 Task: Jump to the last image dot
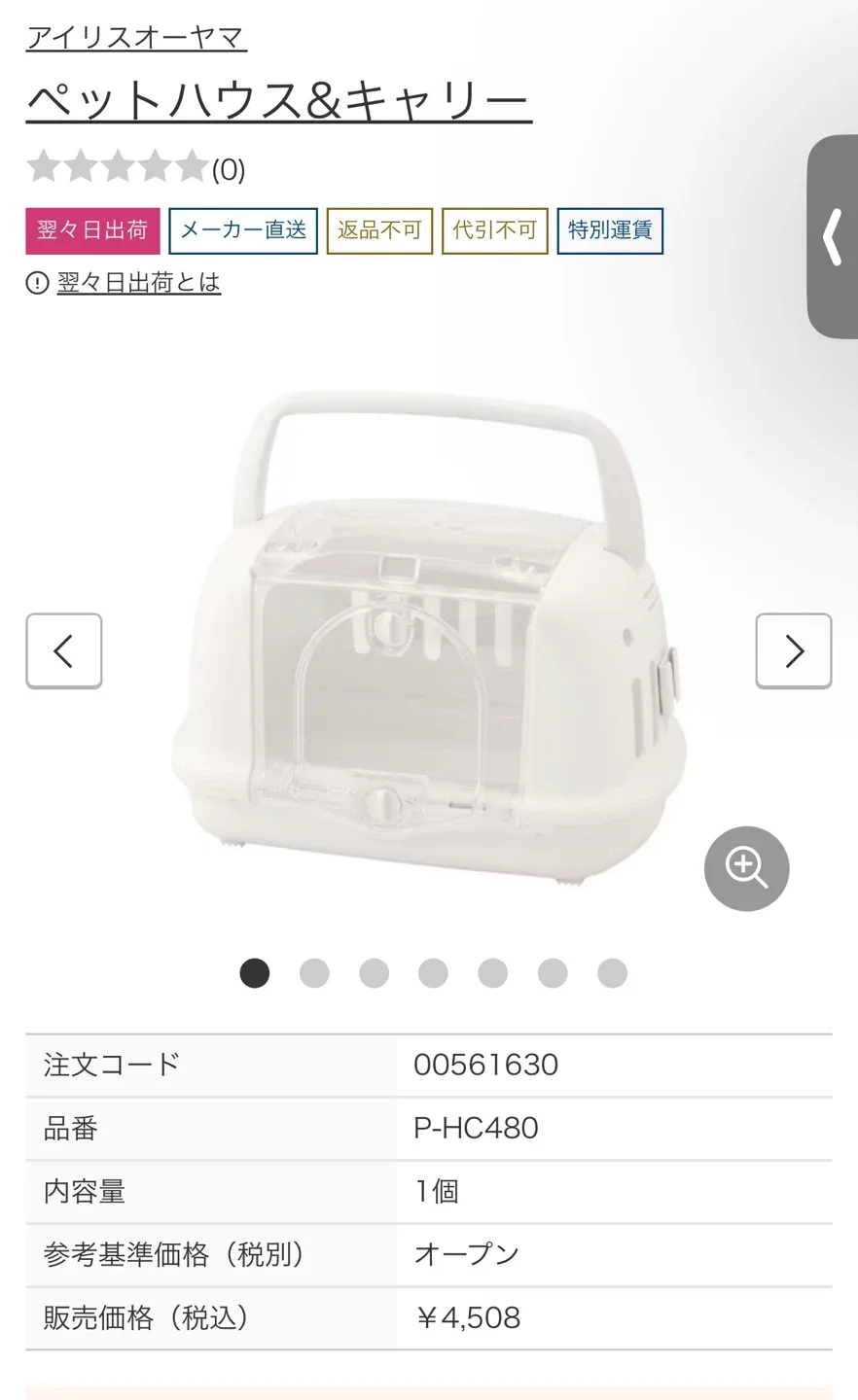point(612,973)
